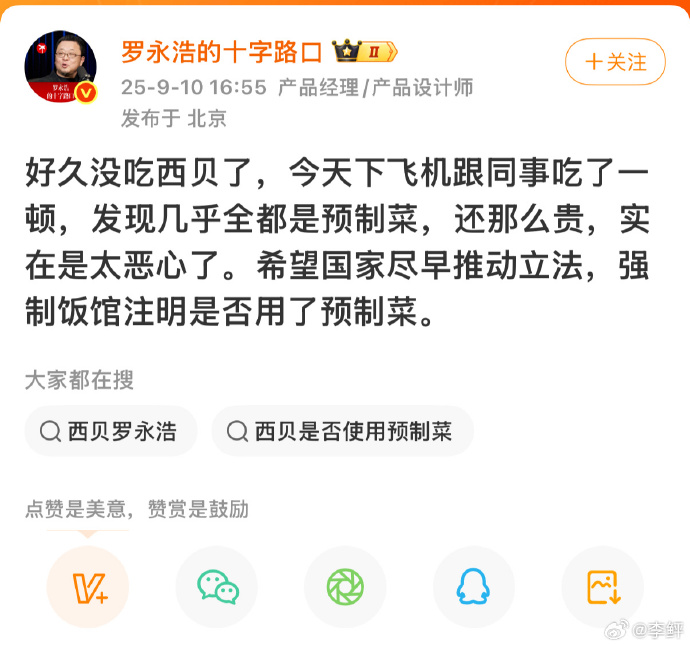Screen dimensions: 690x646
Task: Save the post as an image
Action: 602,587
